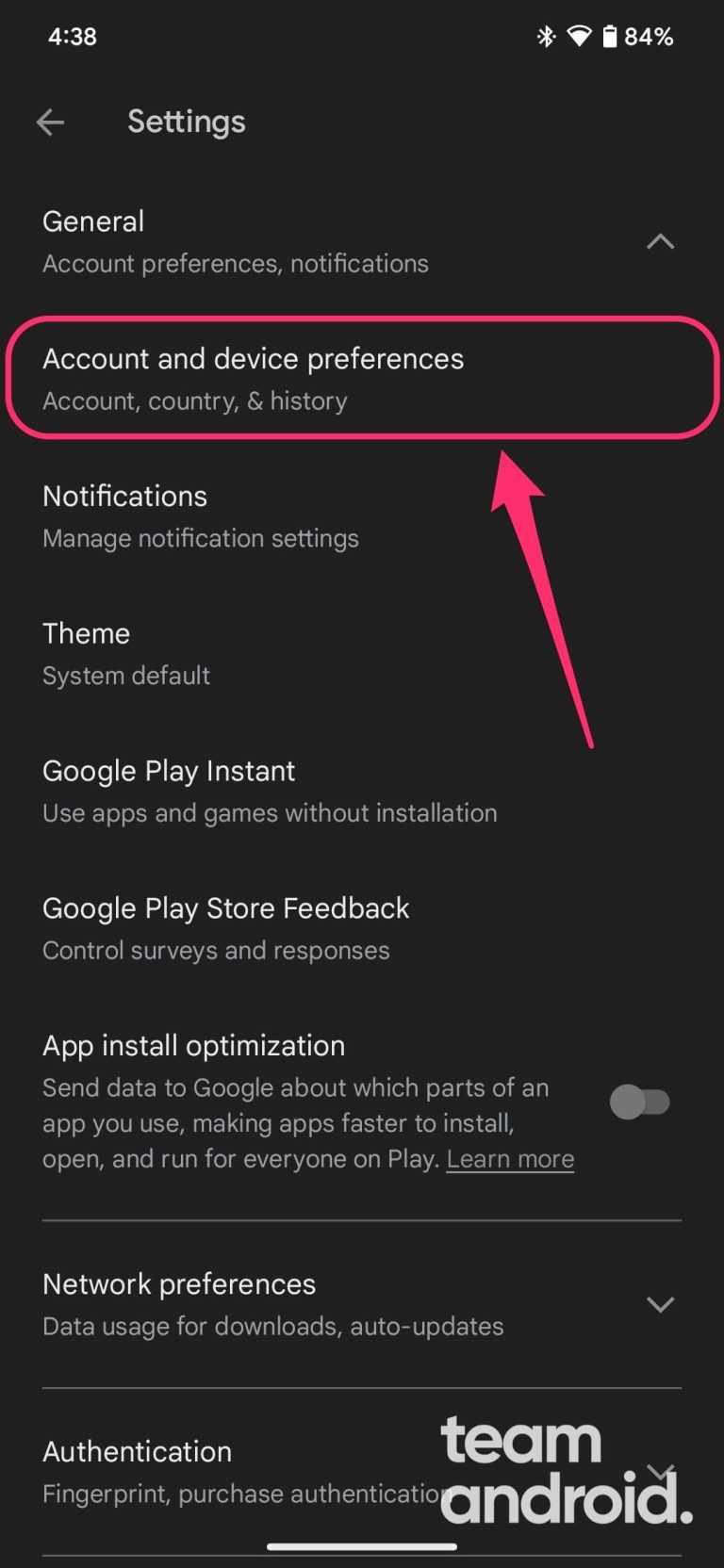Open Account and device preferences
Image resolution: width=724 pixels, height=1568 pixels.
pos(253,377)
